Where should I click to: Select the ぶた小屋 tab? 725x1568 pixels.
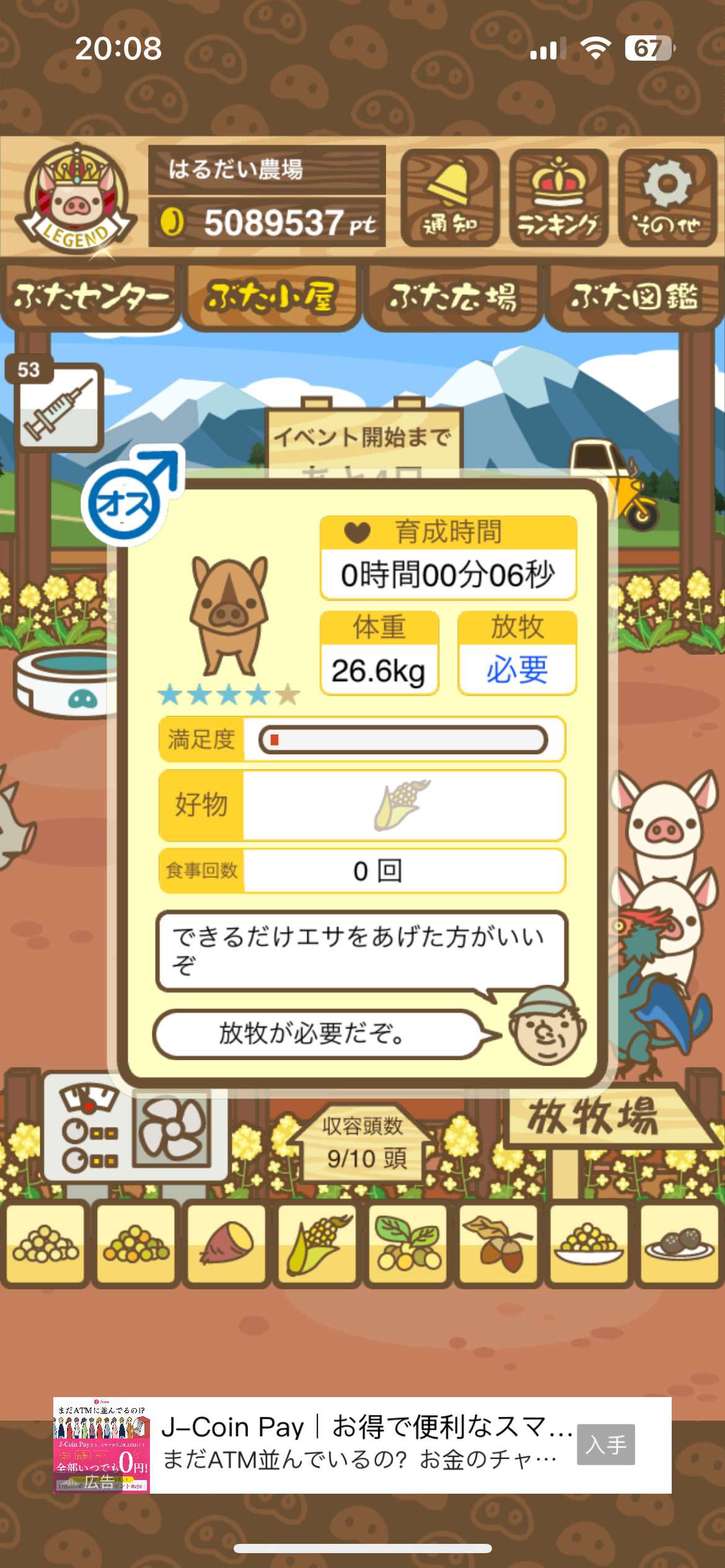271,297
